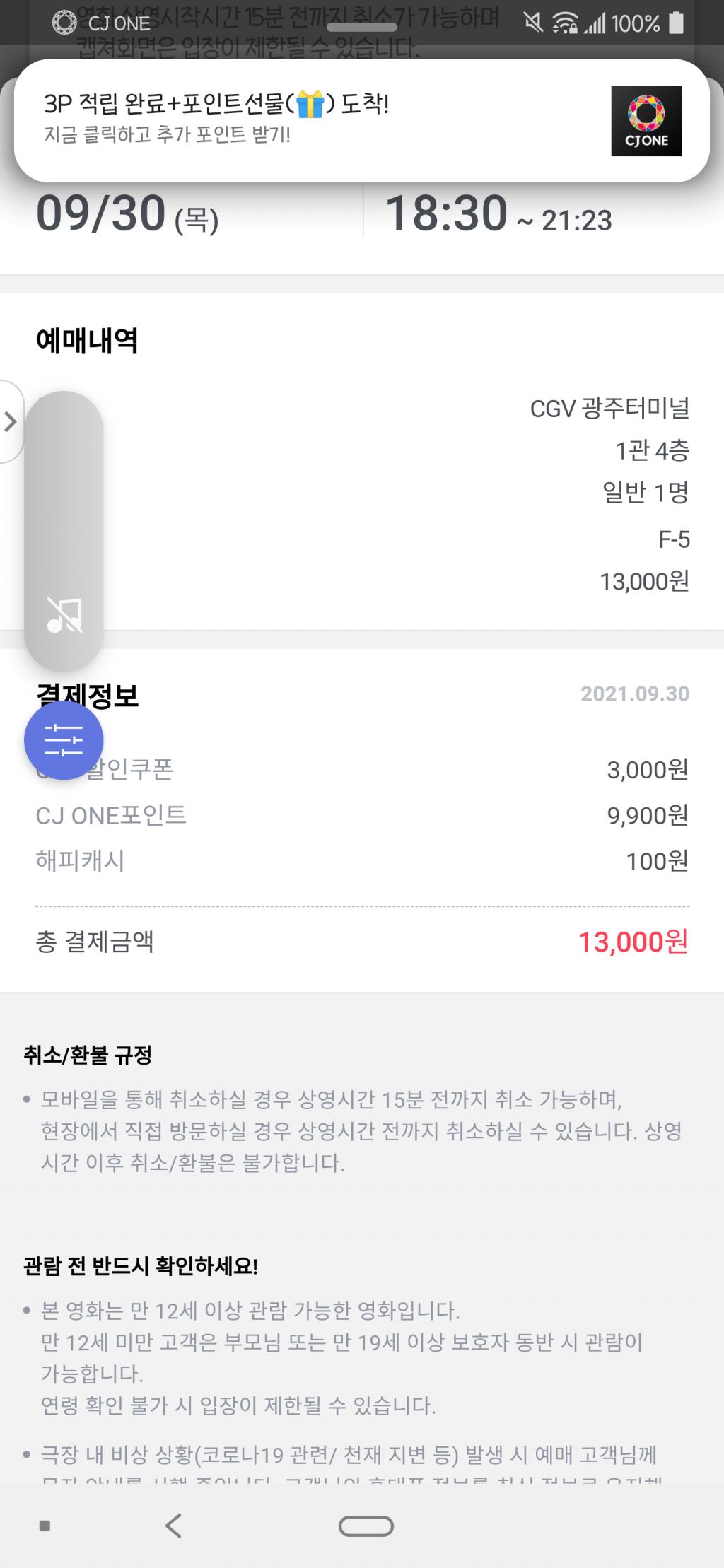Expand the side panel with the chevron arrow
Screen dimensions: 724x1568
10,422
